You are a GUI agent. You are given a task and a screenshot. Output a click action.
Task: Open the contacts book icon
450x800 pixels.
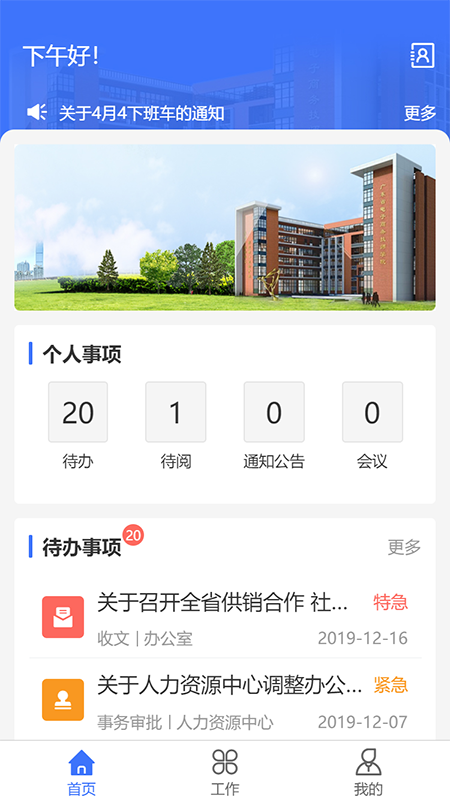pos(422,56)
